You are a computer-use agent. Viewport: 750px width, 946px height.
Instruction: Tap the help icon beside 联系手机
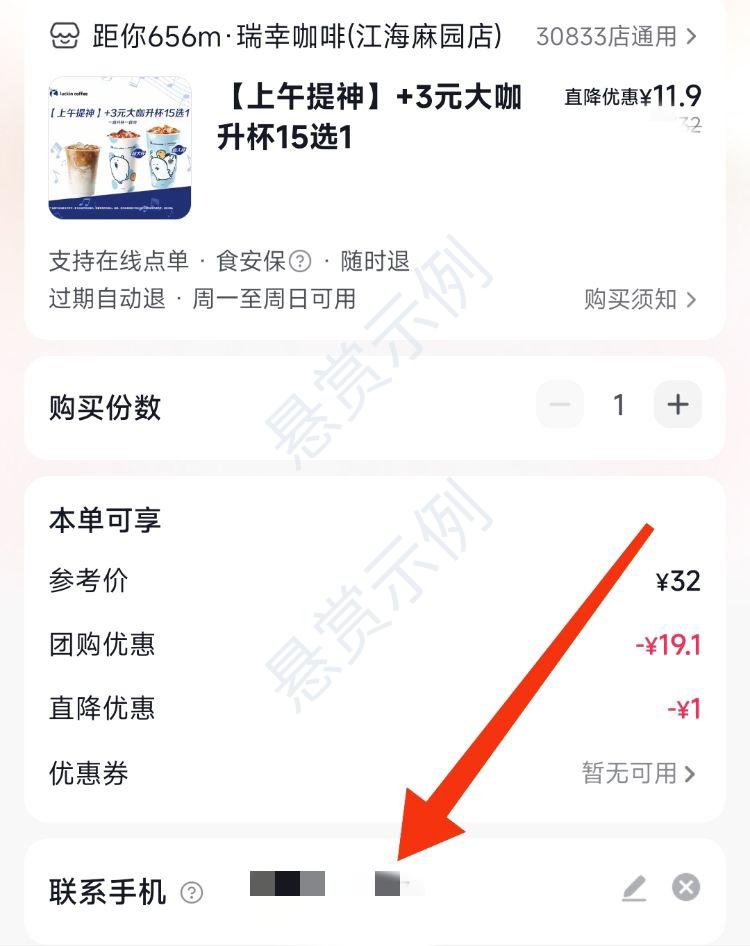coord(191,892)
